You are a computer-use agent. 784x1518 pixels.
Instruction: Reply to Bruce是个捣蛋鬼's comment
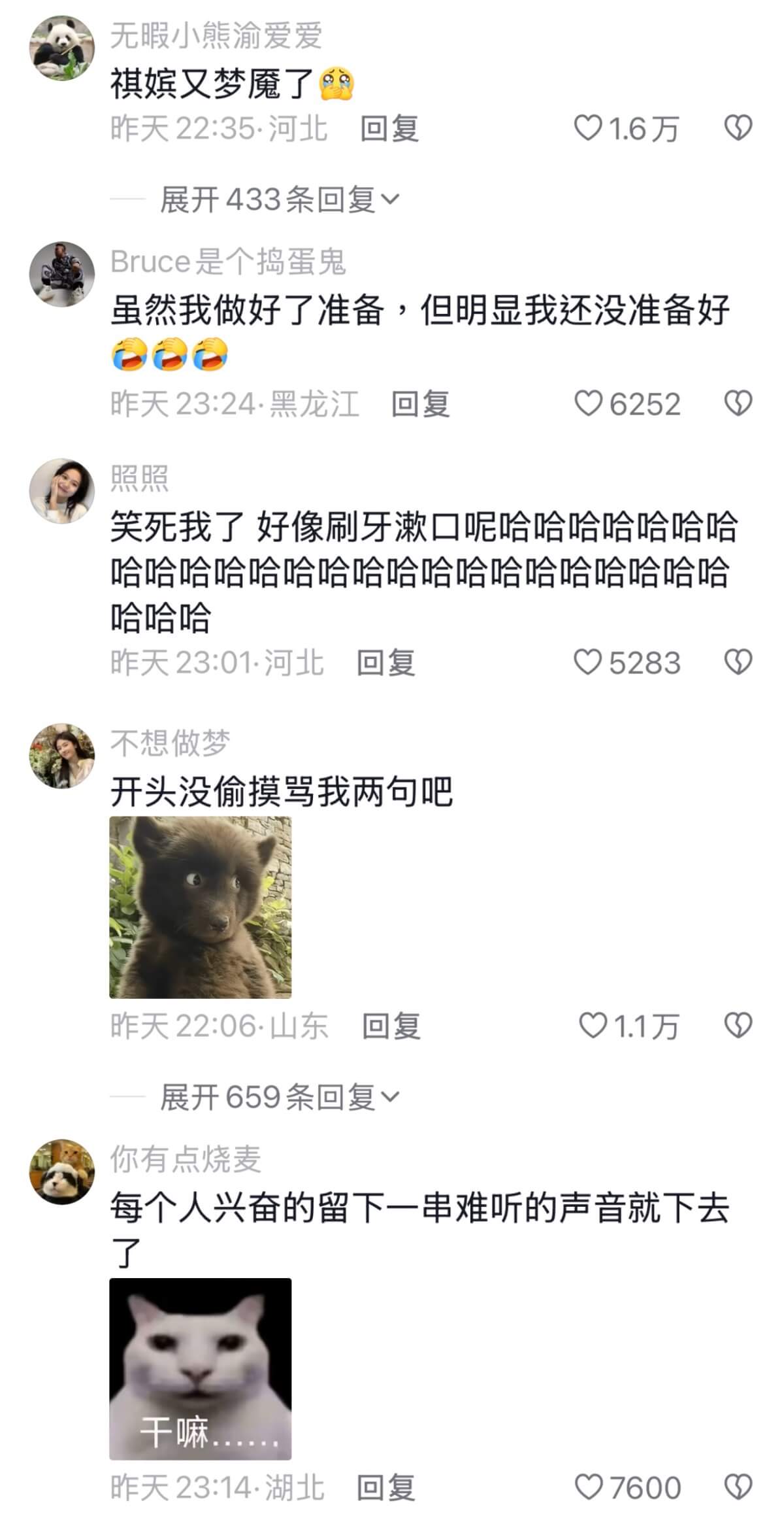tap(420, 403)
